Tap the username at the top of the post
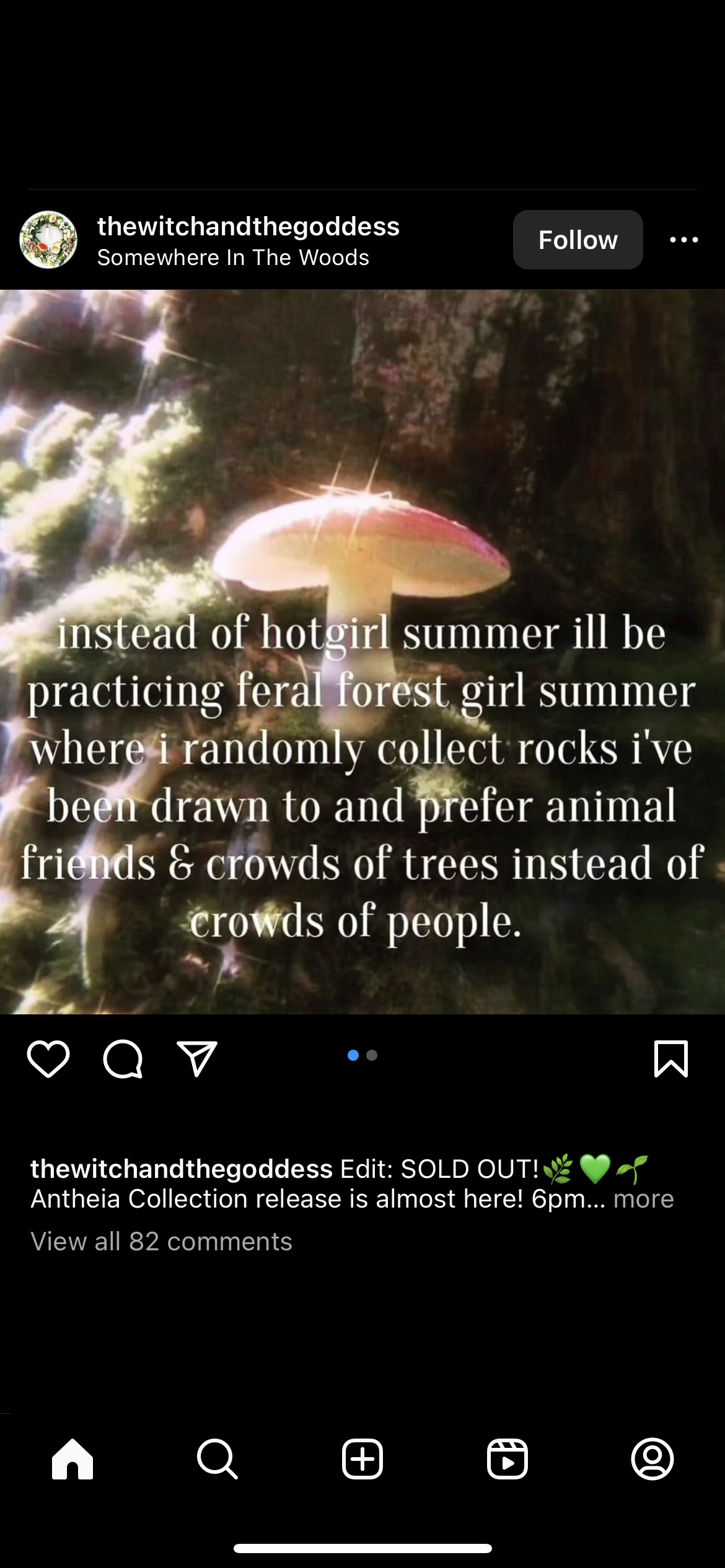This screenshot has width=725, height=1568. pyautogui.click(x=248, y=226)
